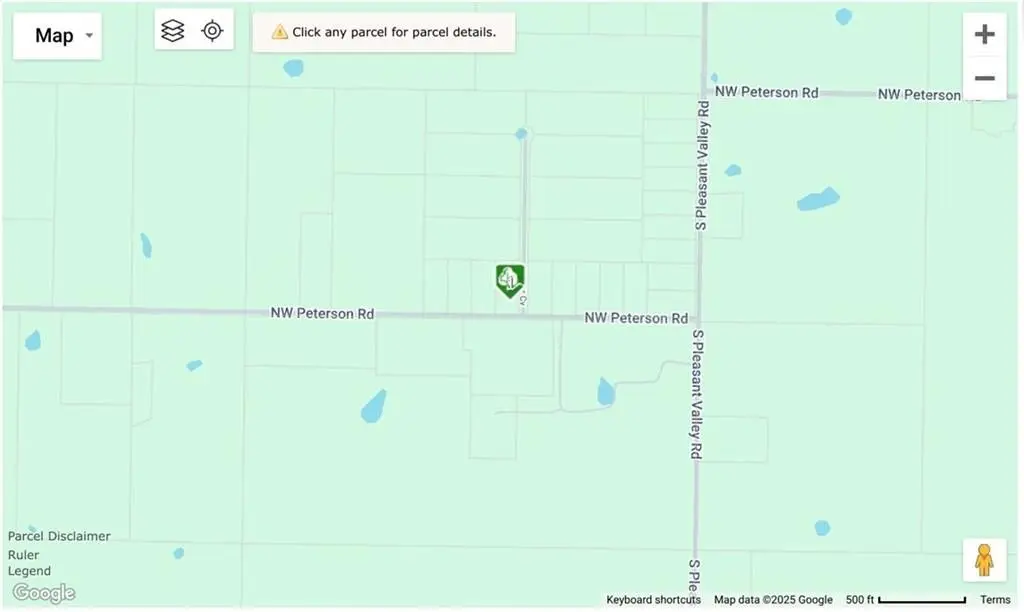Show the map Legend
The height and width of the screenshot is (612, 1024).
coord(29,571)
